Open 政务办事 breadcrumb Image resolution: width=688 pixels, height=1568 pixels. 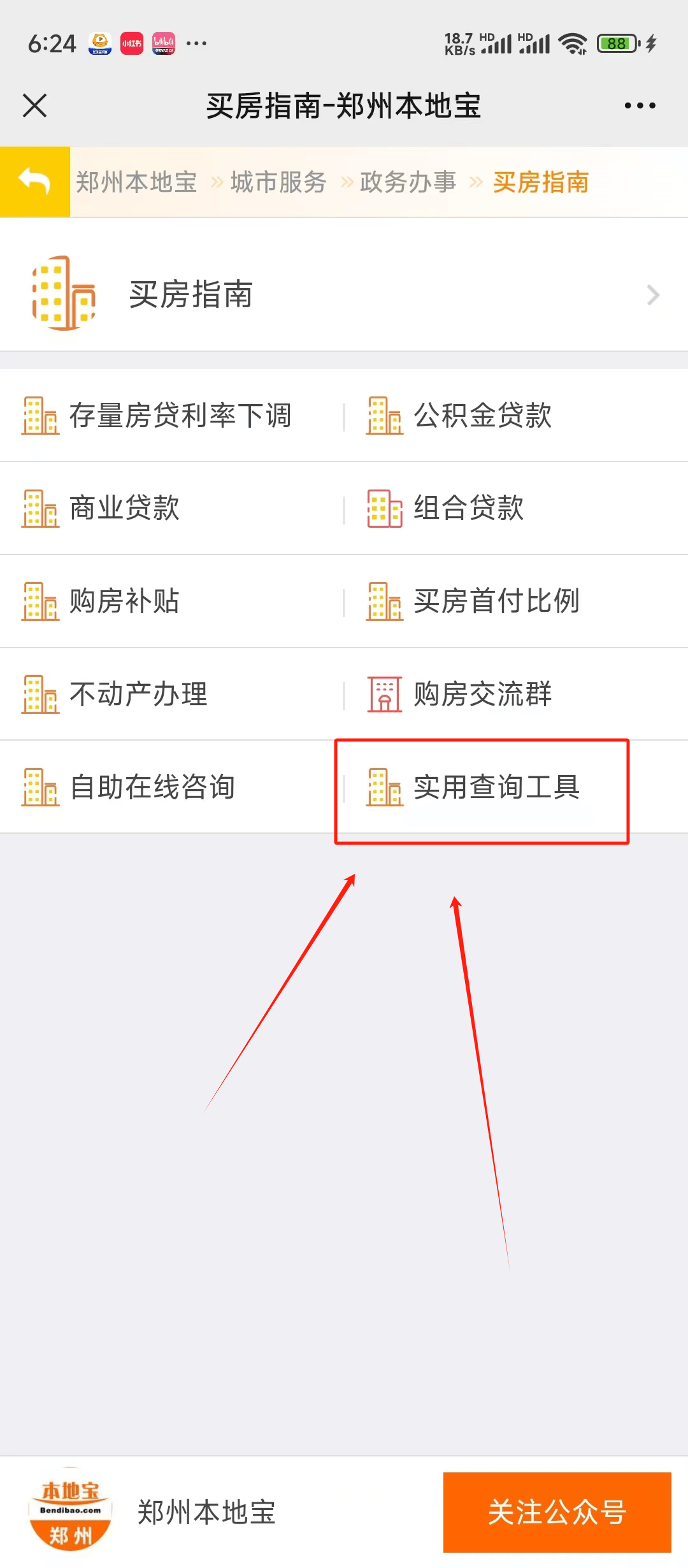point(408,182)
